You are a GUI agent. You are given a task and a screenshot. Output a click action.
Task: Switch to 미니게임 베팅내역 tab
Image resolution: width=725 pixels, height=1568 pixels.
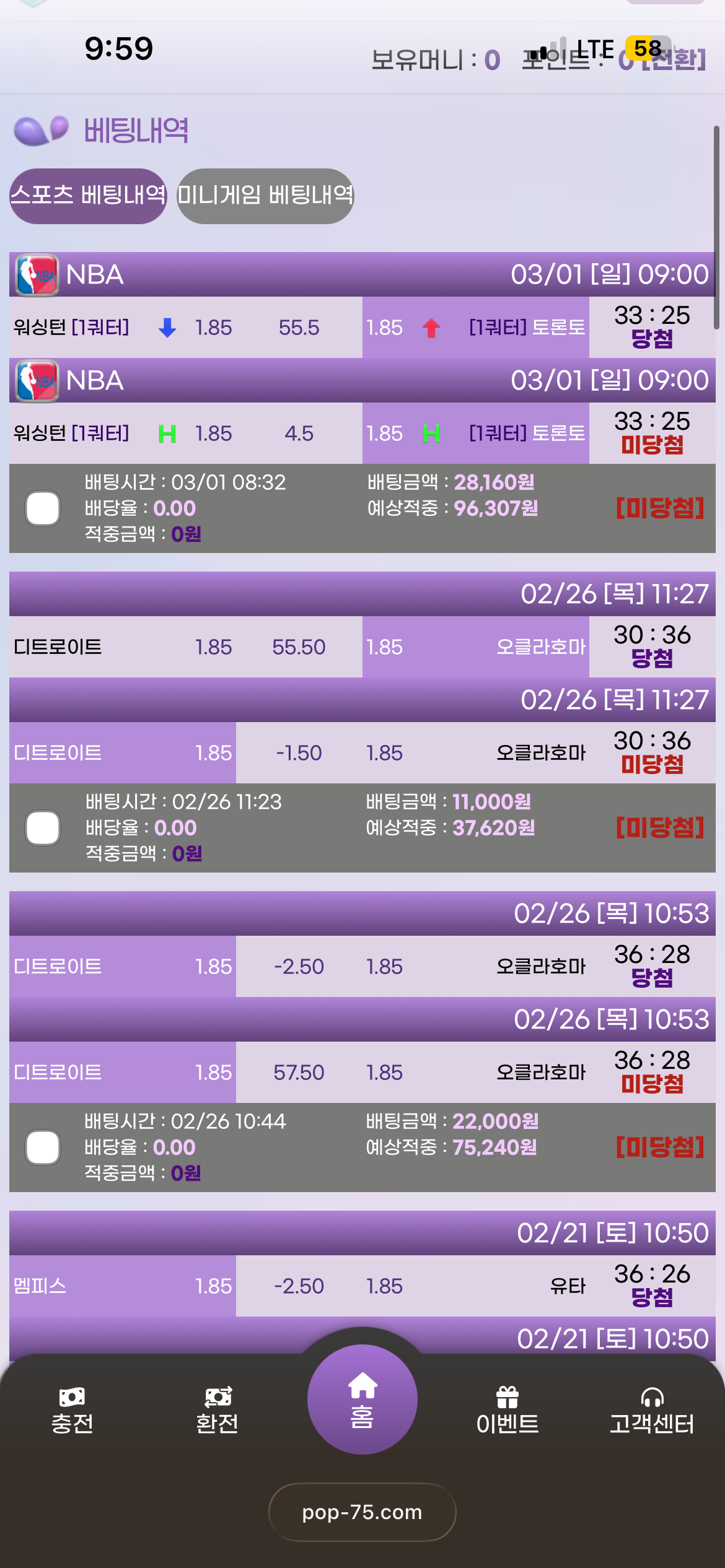point(265,196)
